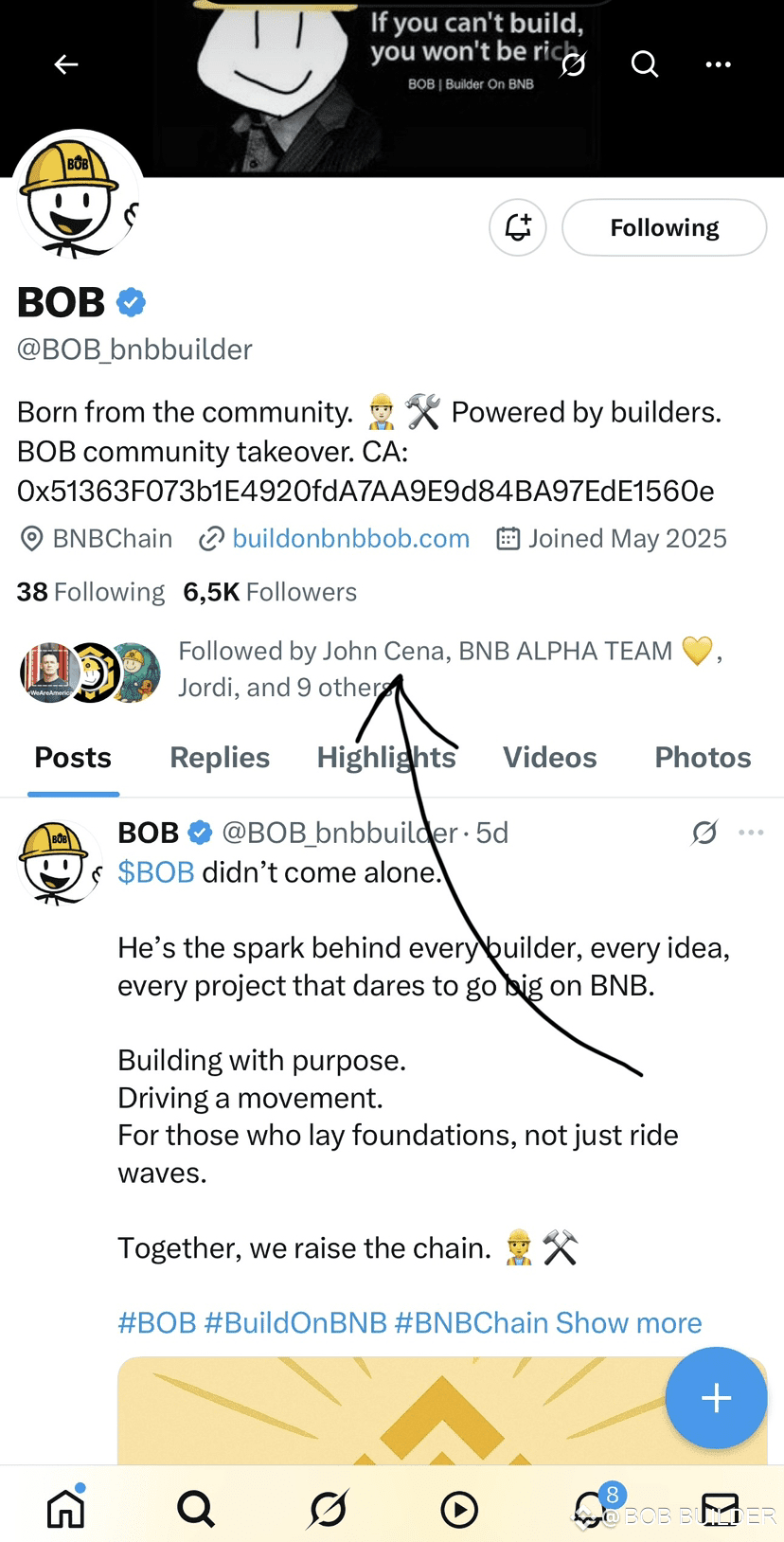
Task: Tap the Following button
Action: pos(665,227)
